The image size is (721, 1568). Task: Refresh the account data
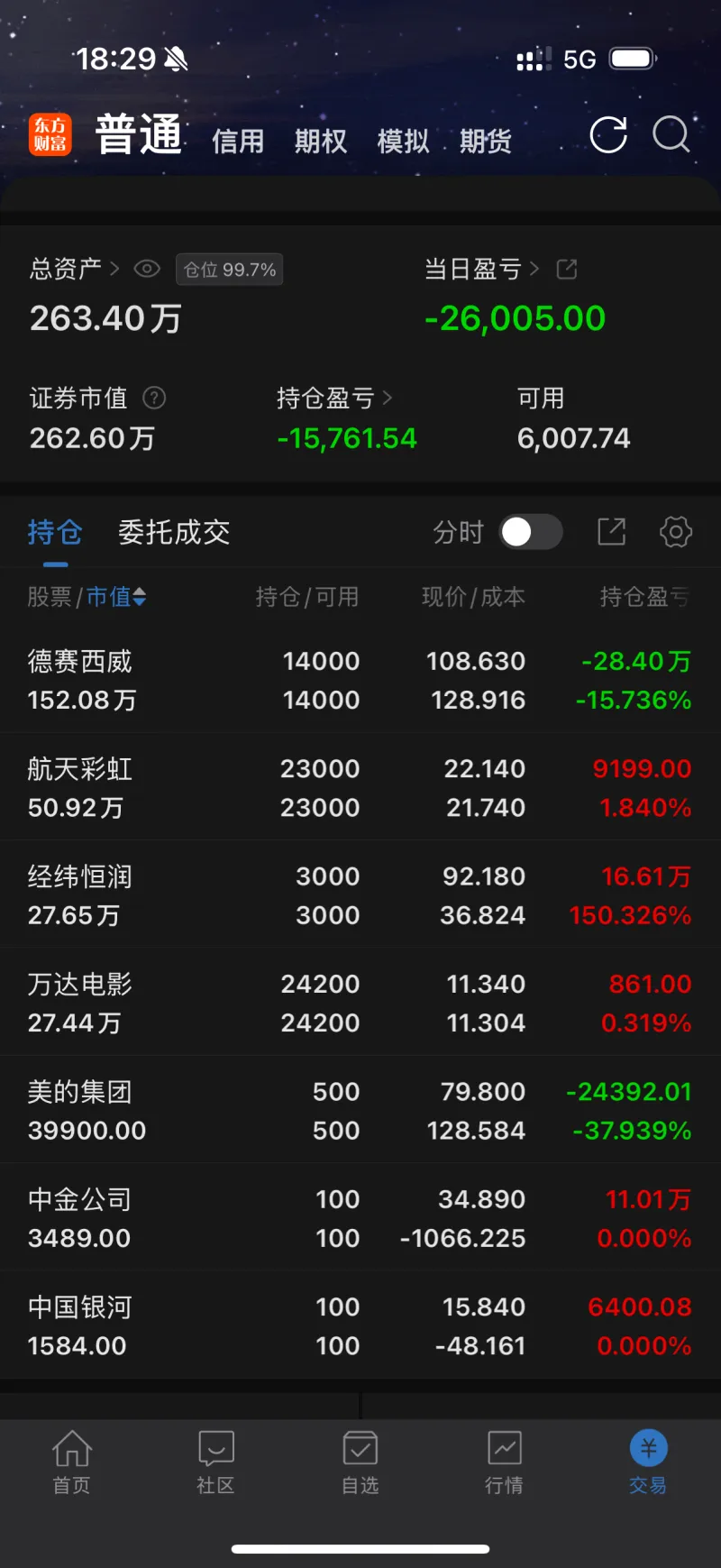click(x=608, y=135)
